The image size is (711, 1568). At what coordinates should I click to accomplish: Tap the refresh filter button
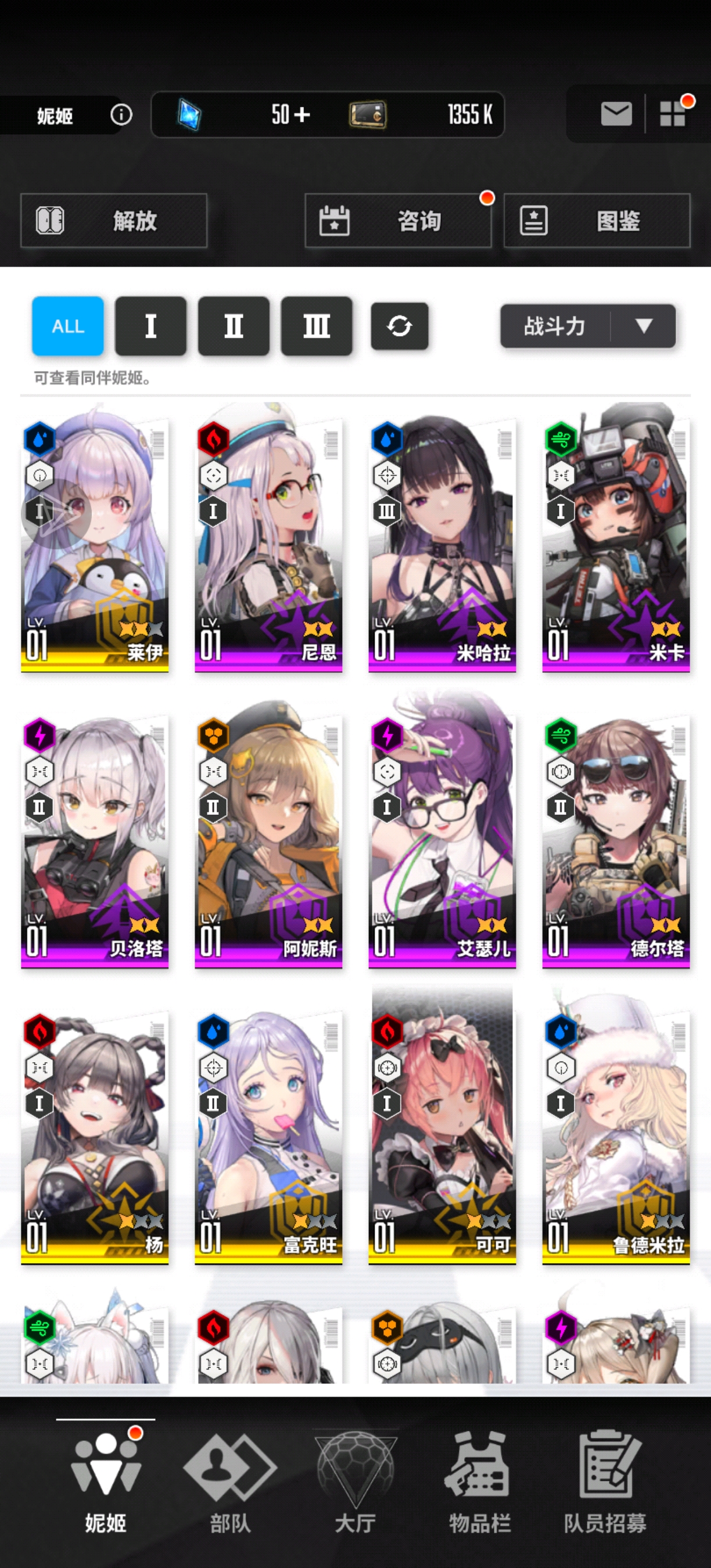399,326
